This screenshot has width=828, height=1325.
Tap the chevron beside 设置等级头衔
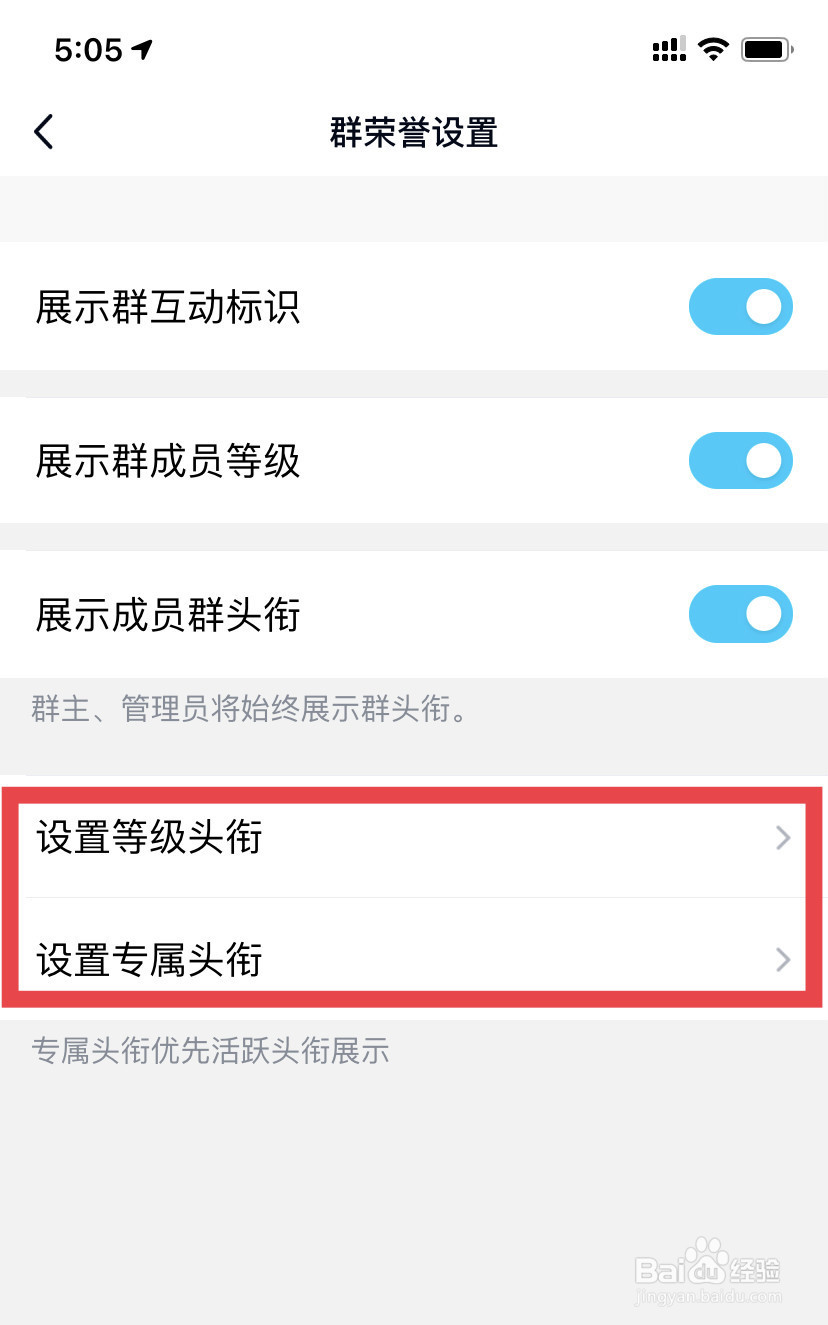[783, 838]
